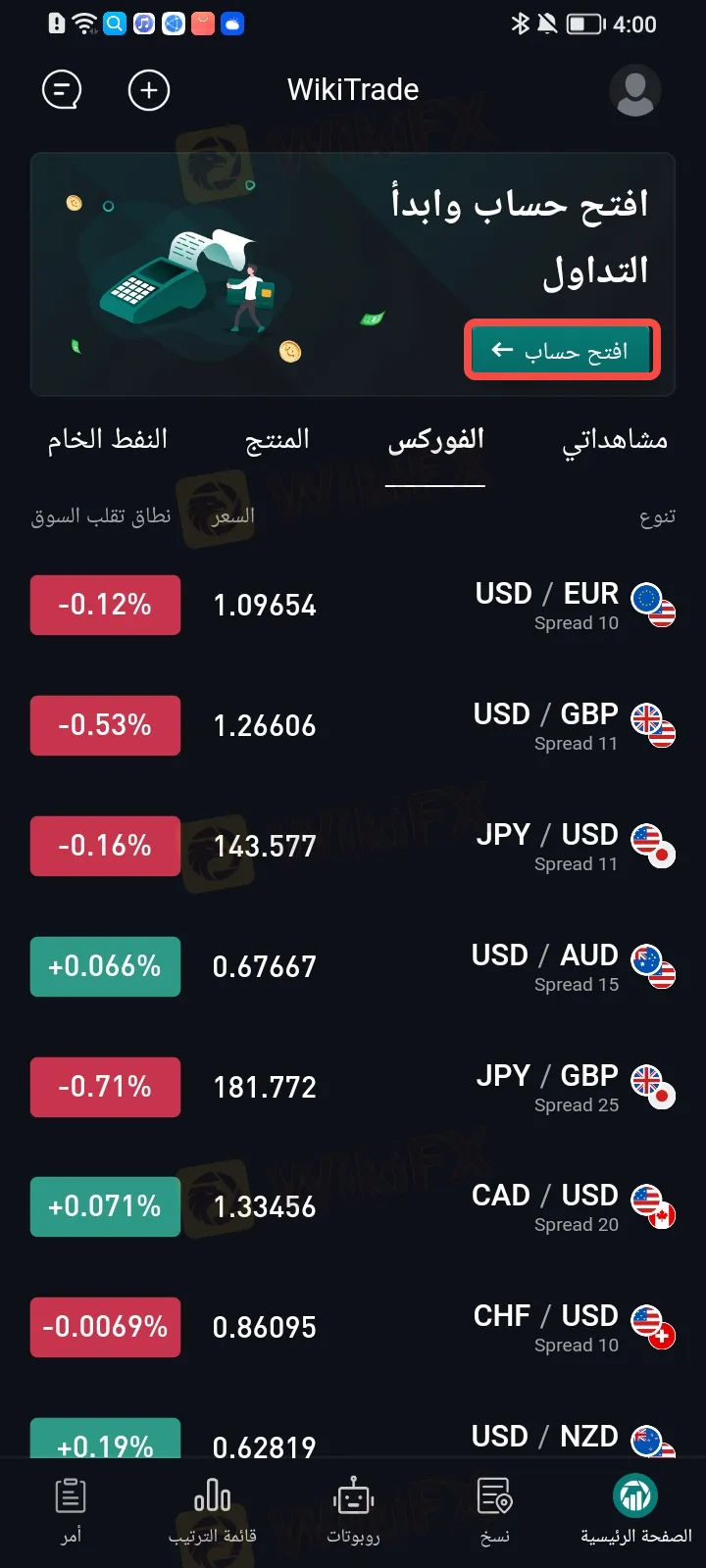Image resolution: width=706 pixels, height=1568 pixels.
Task: Switch to the المنتج tab
Action: pyautogui.click(x=277, y=440)
